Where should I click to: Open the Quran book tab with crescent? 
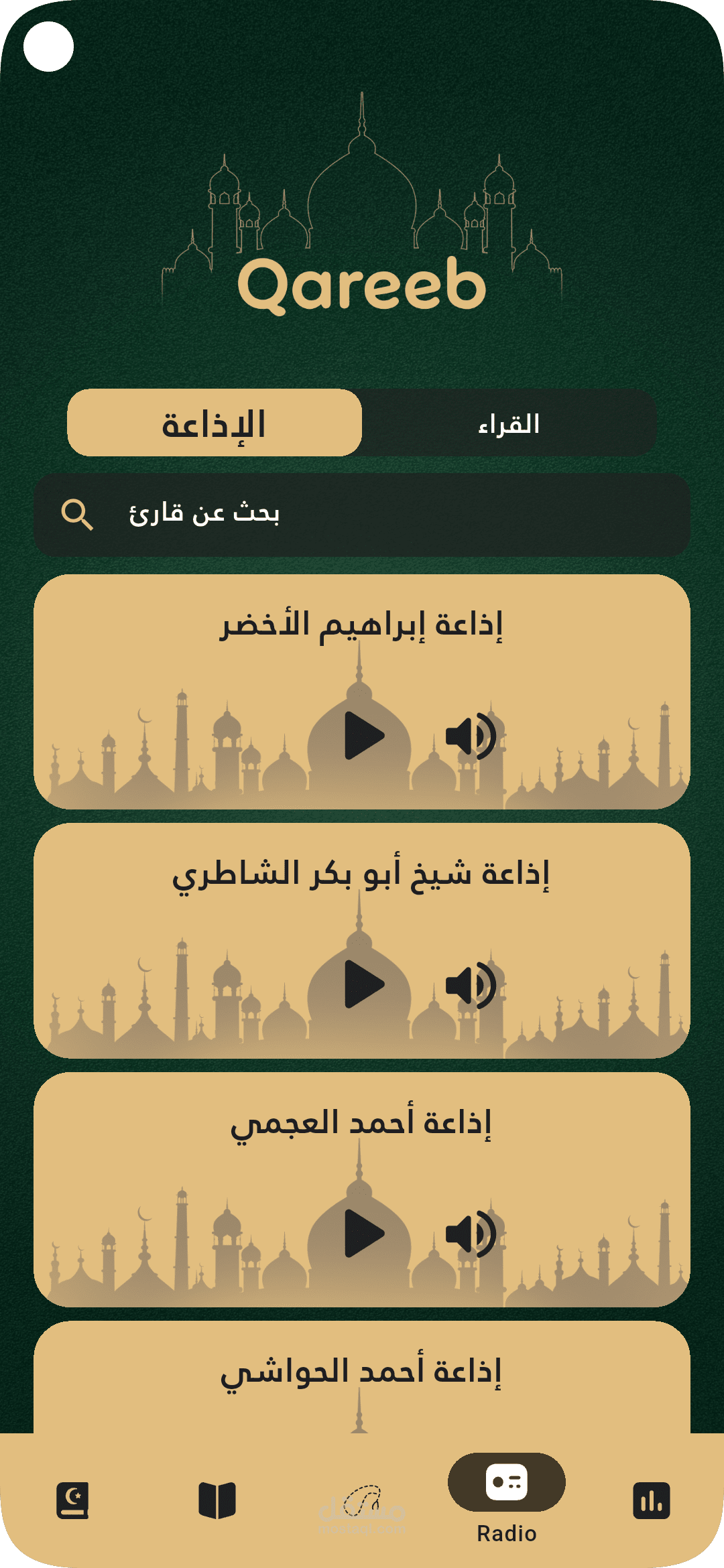coord(72,1500)
